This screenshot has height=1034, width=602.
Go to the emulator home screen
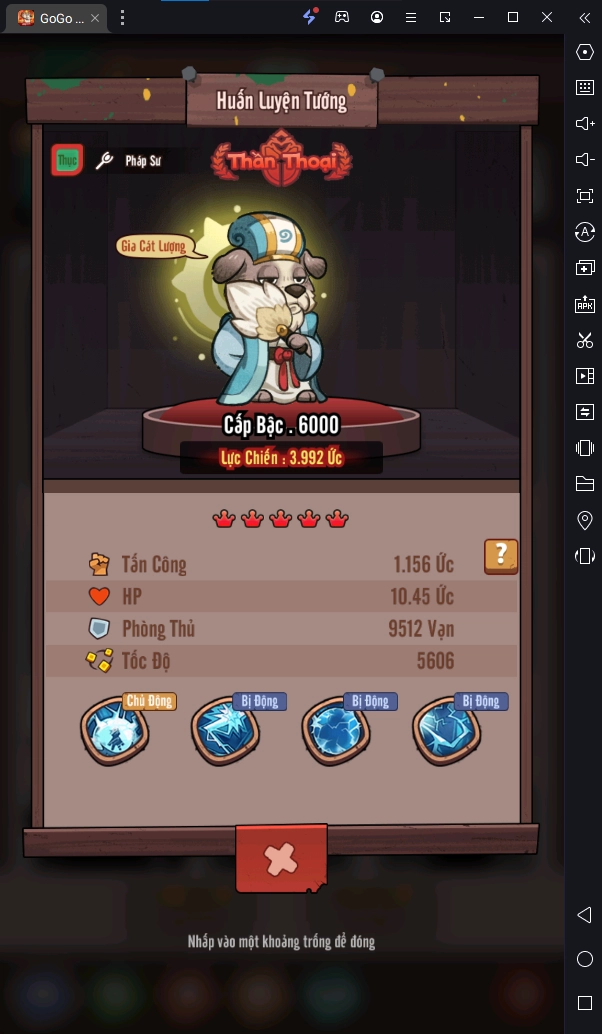[585, 959]
